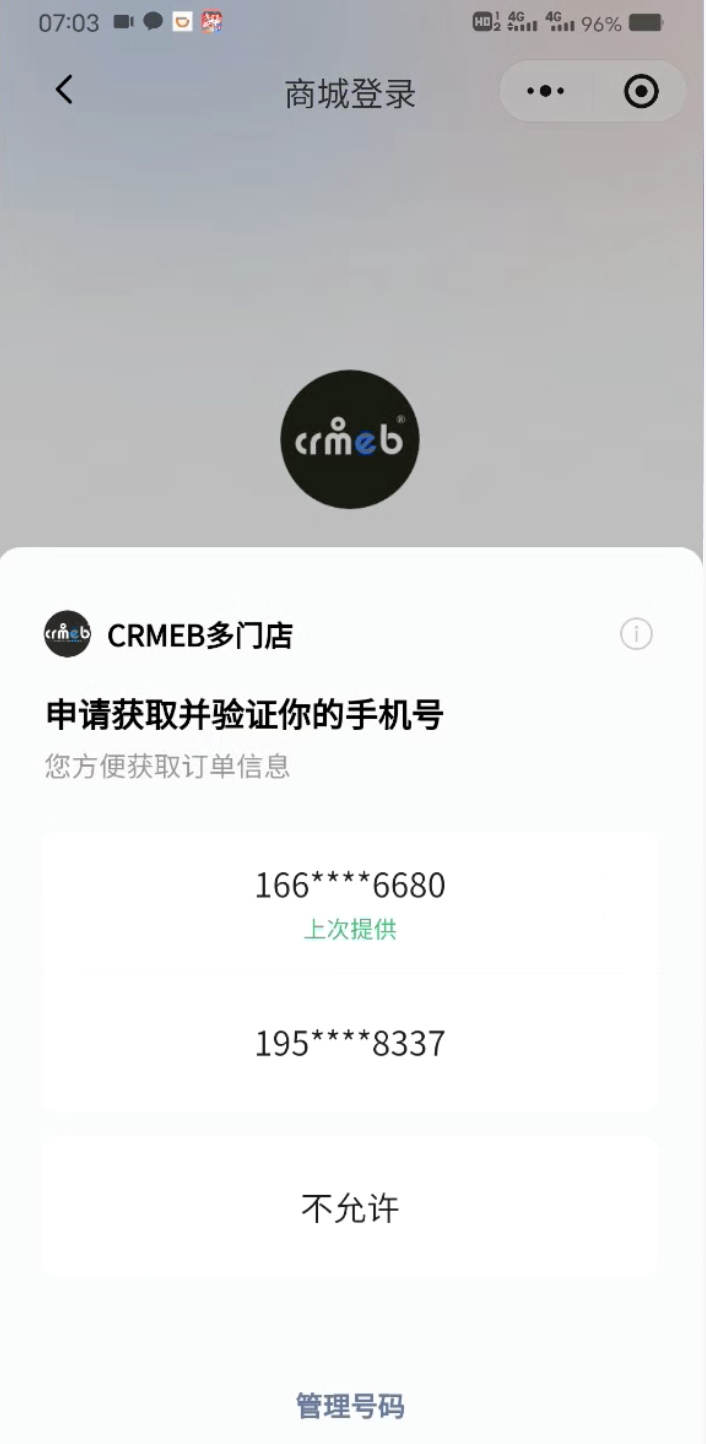Close the mini program with the circle button
The height and width of the screenshot is (1444, 706).
tap(640, 92)
